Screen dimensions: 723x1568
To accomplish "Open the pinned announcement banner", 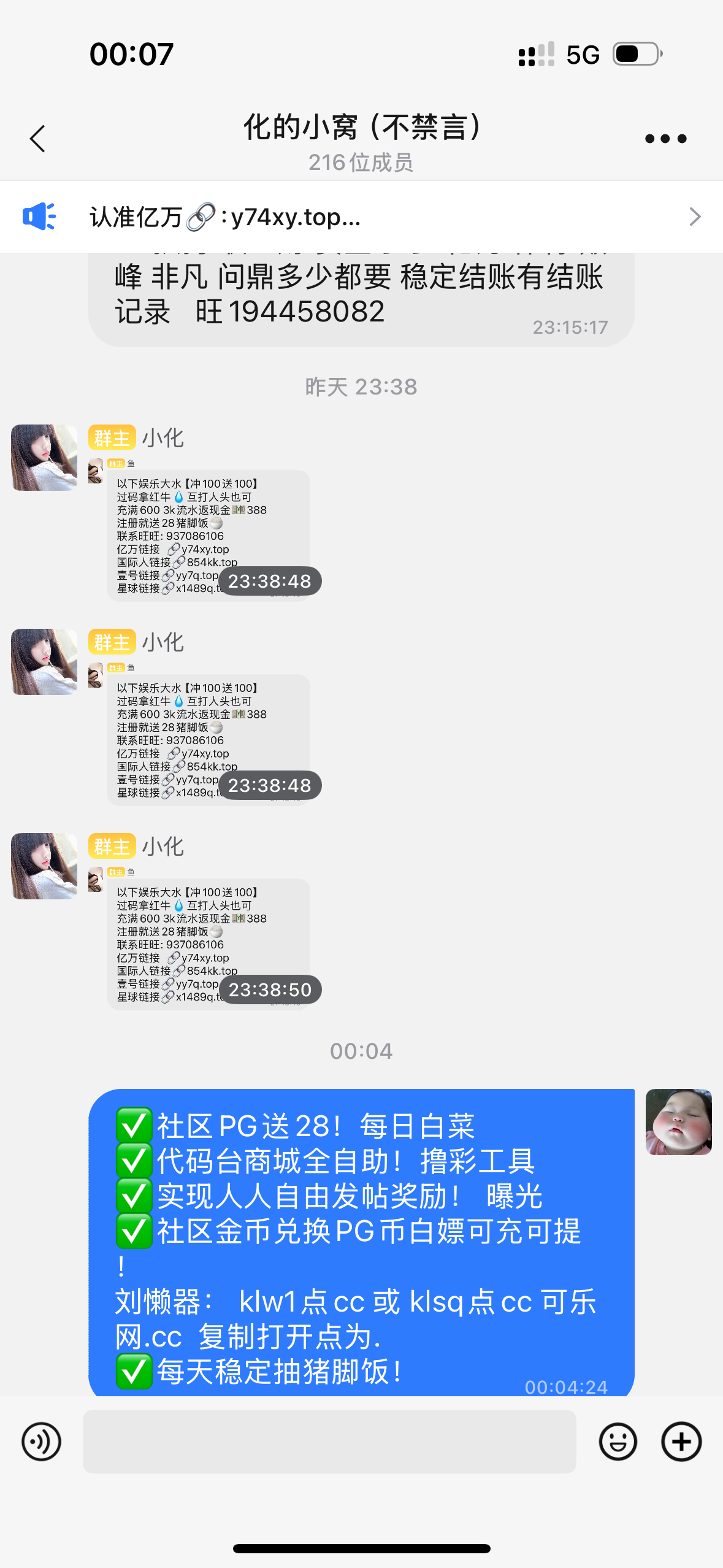I will (361, 217).
